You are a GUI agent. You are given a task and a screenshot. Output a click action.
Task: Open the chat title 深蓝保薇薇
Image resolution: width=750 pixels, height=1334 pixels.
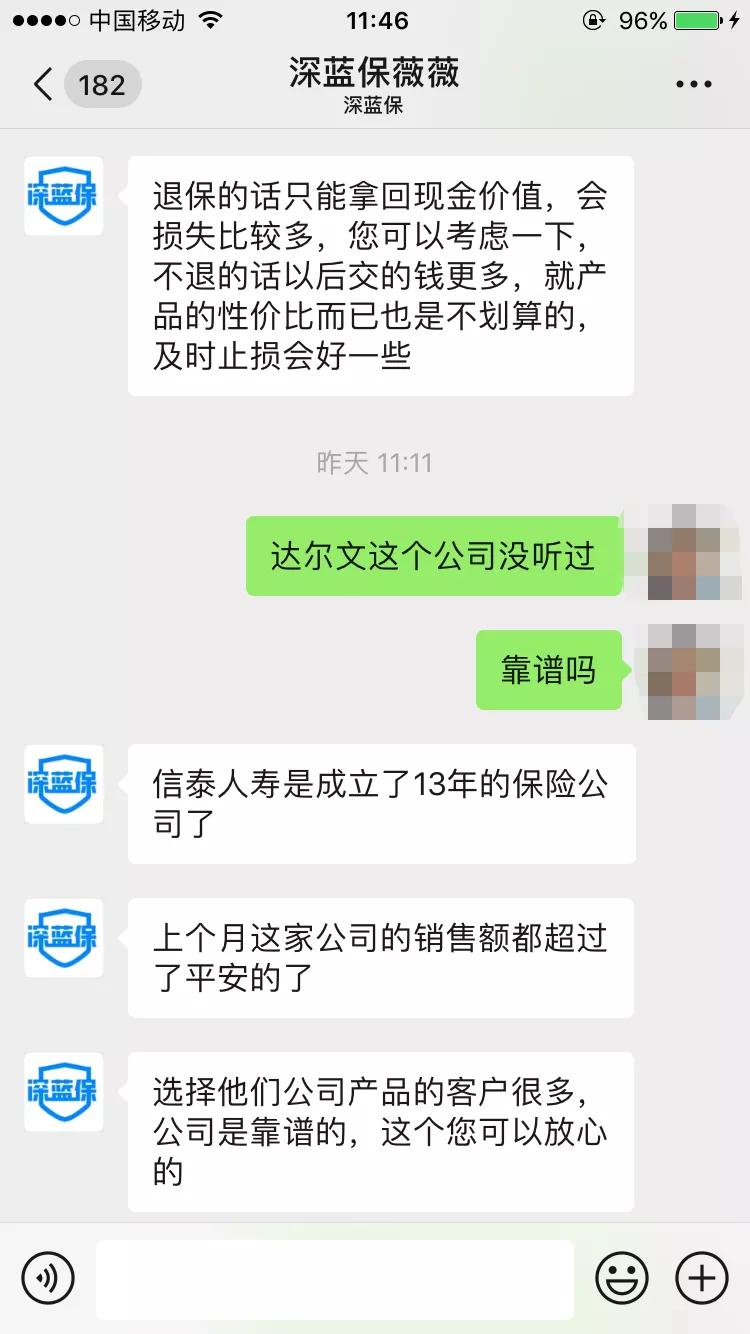[374, 74]
